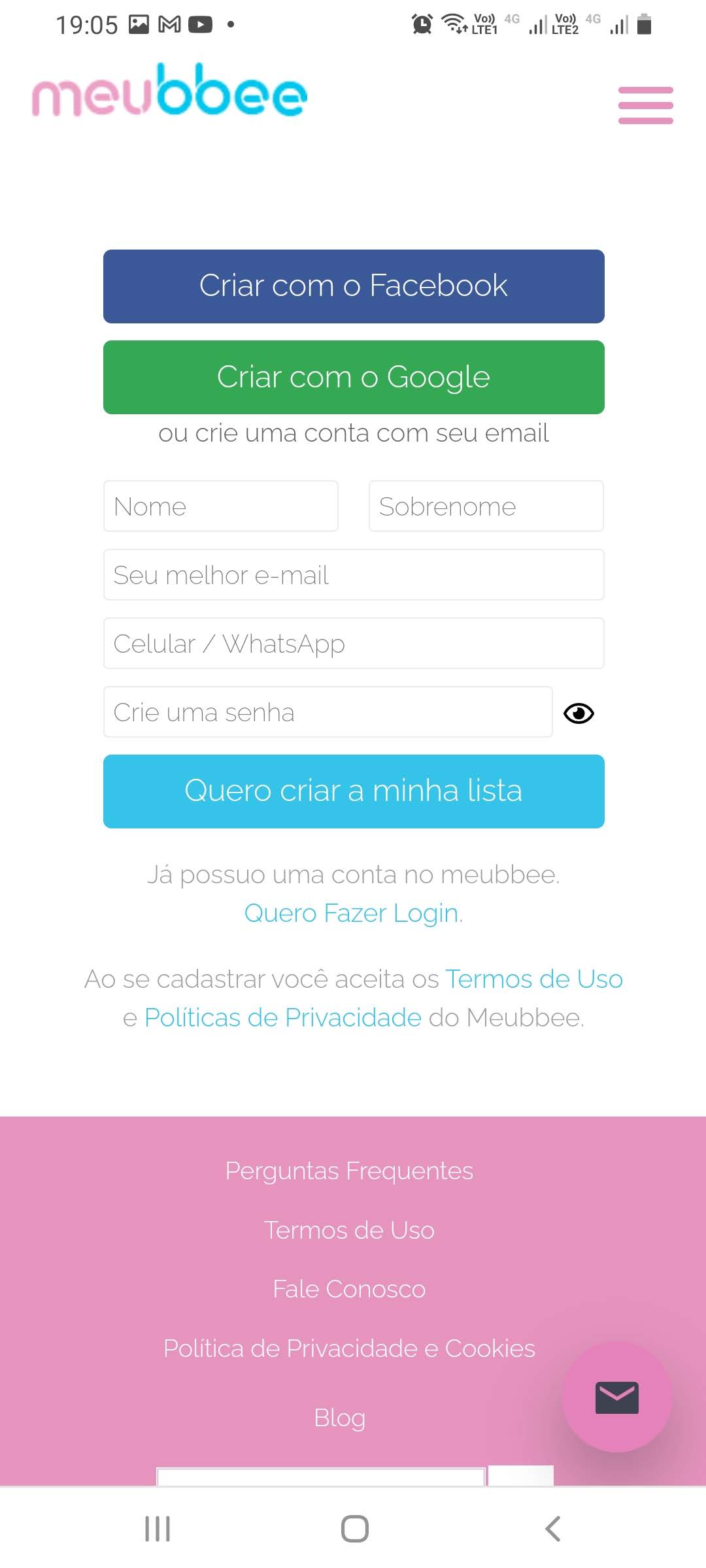The image size is (706, 1568).
Task: Tap the Seu melhor e-mail field
Action: (x=354, y=575)
